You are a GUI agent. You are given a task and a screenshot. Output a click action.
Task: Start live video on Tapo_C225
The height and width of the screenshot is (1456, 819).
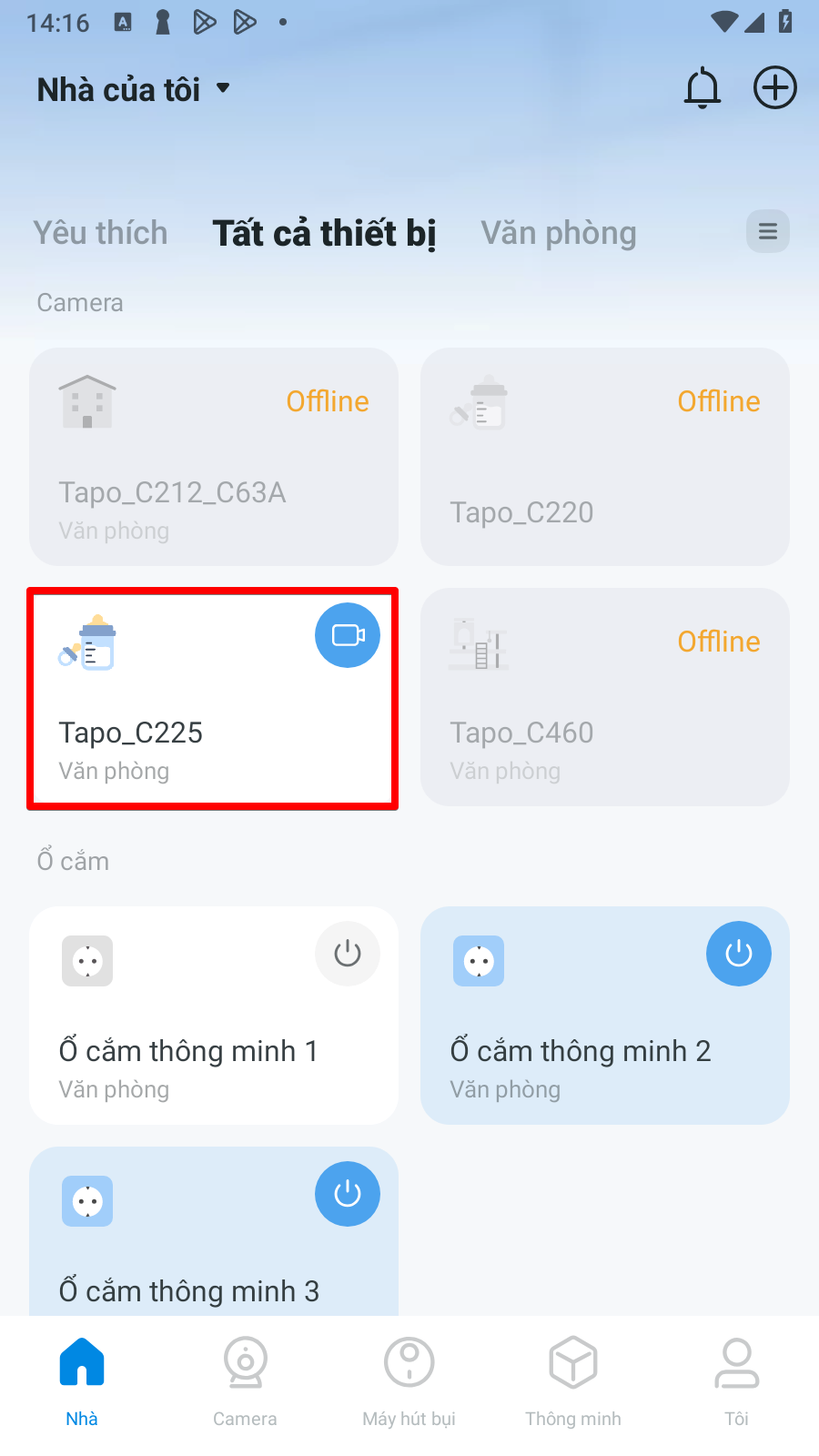(x=347, y=635)
